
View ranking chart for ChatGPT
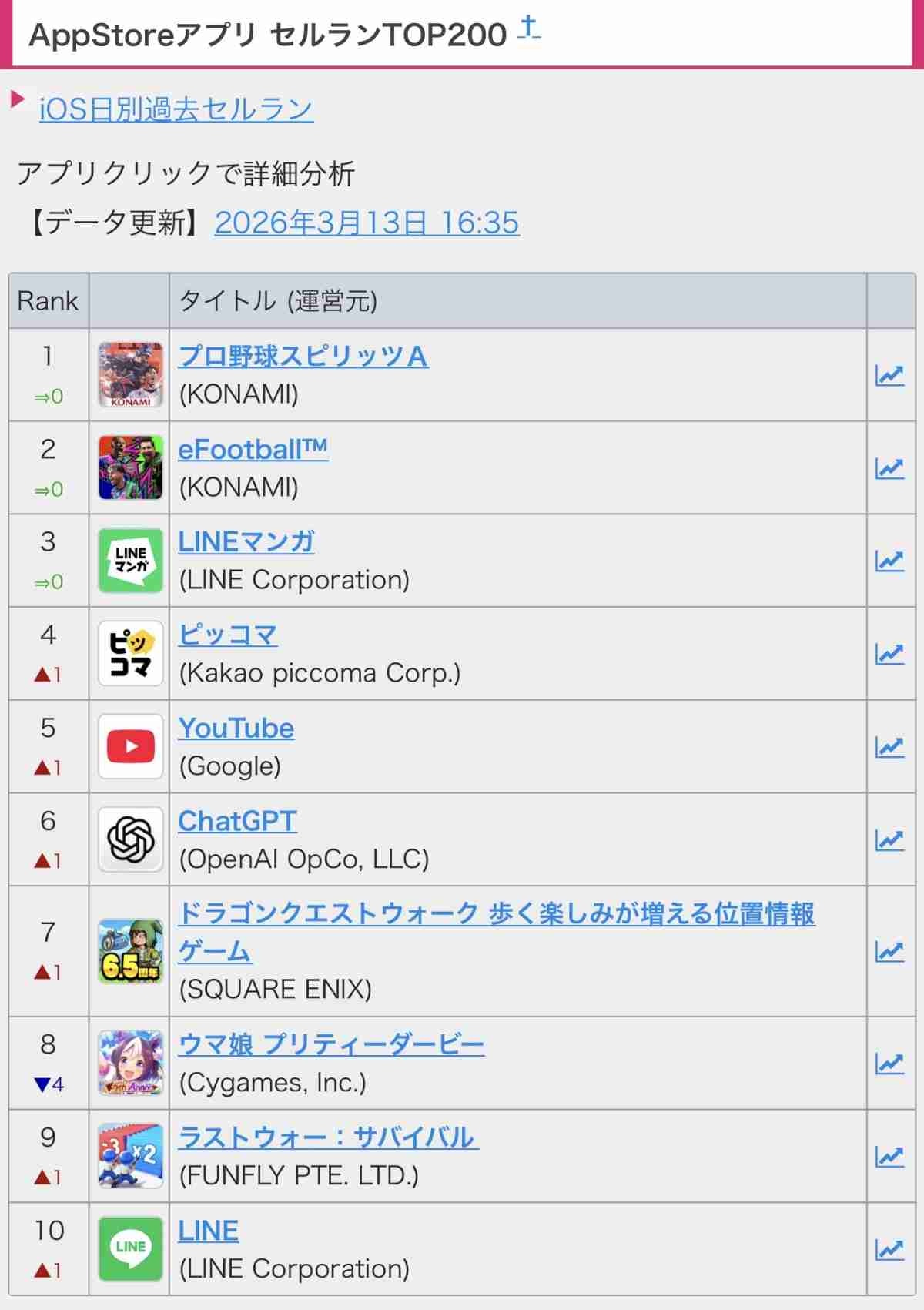[x=889, y=840]
